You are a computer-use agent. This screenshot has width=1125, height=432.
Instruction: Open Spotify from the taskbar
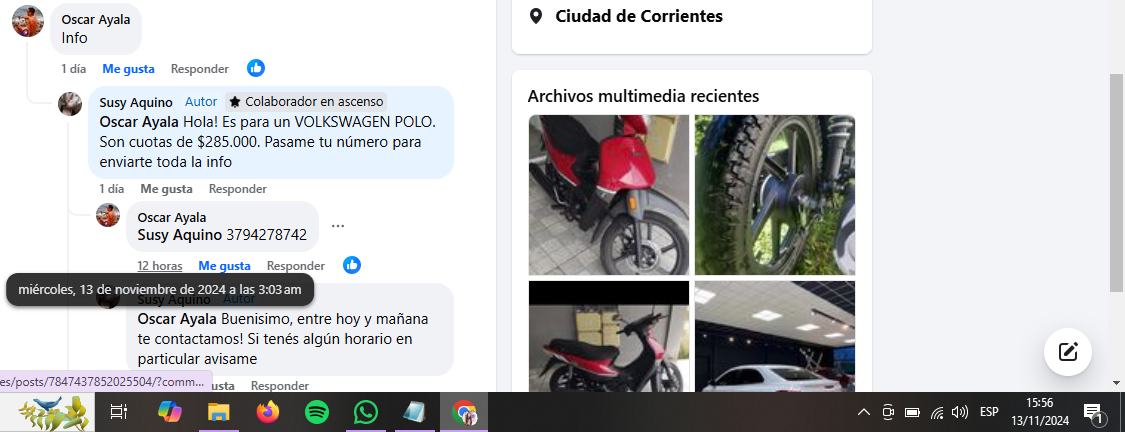coord(317,412)
